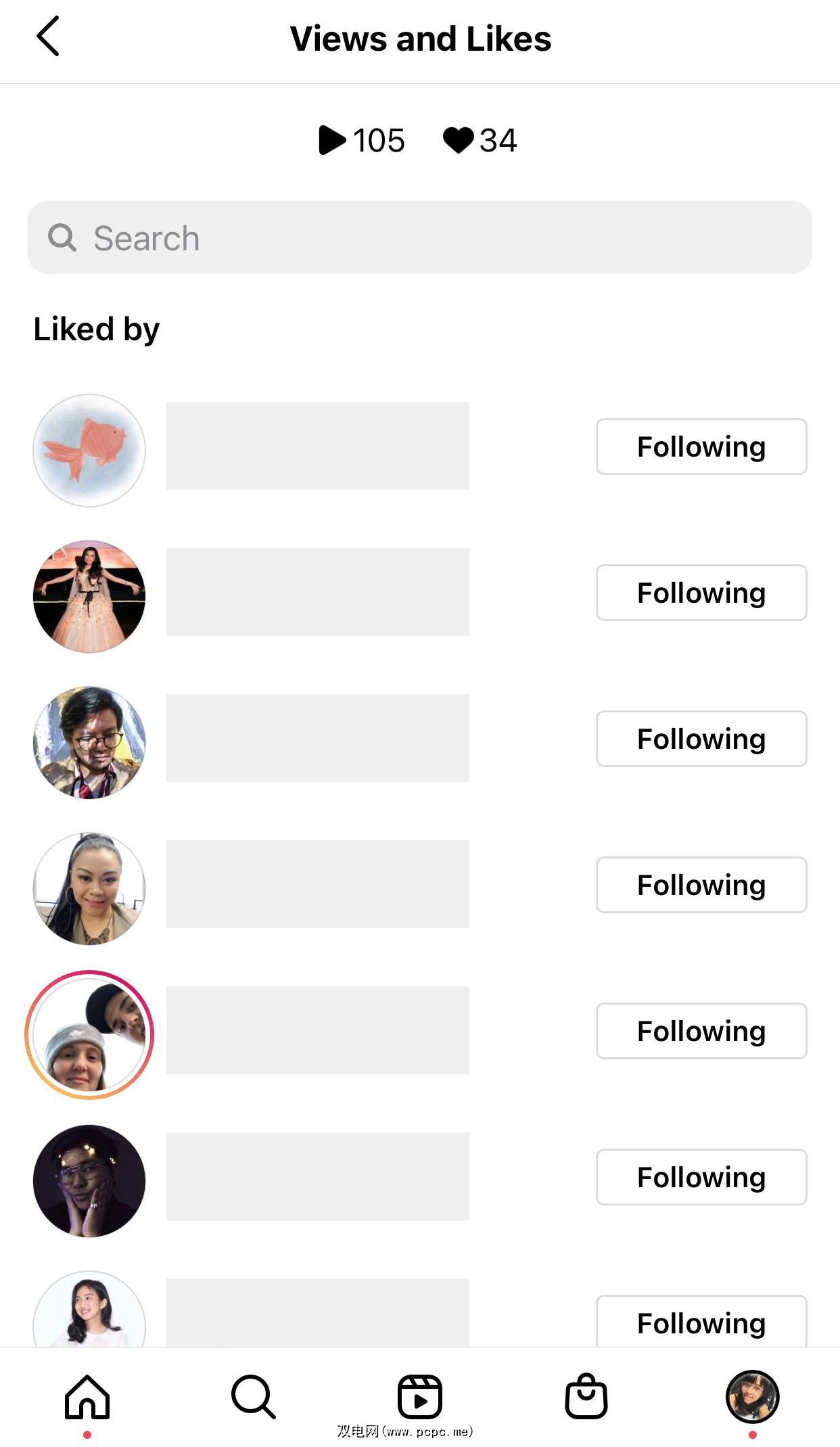This screenshot has width=840, height=1447.
Task: Go to the Shop tab
Action: click(x=586, y=1397)
